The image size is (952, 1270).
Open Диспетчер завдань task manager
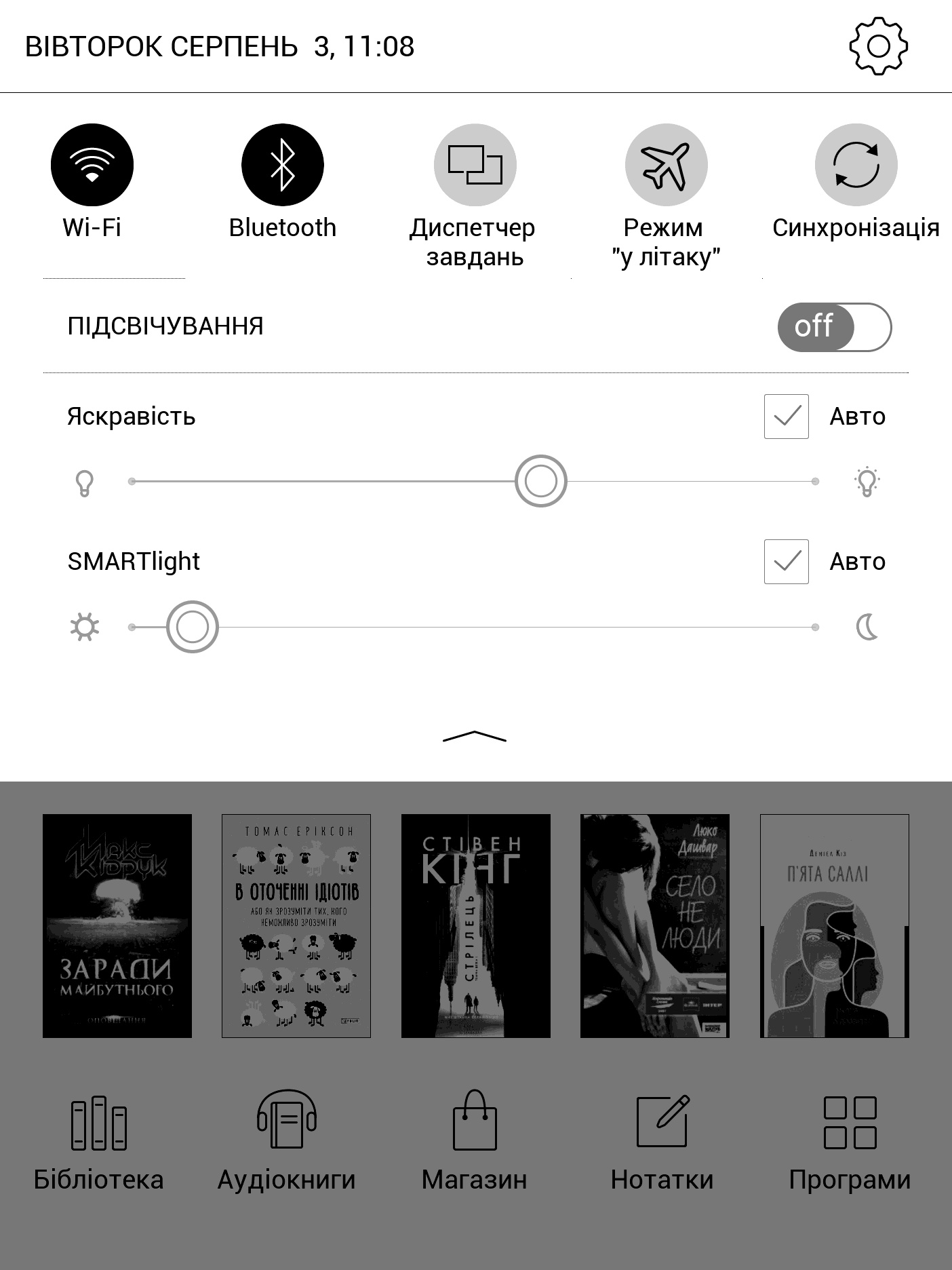click(475, 165)
